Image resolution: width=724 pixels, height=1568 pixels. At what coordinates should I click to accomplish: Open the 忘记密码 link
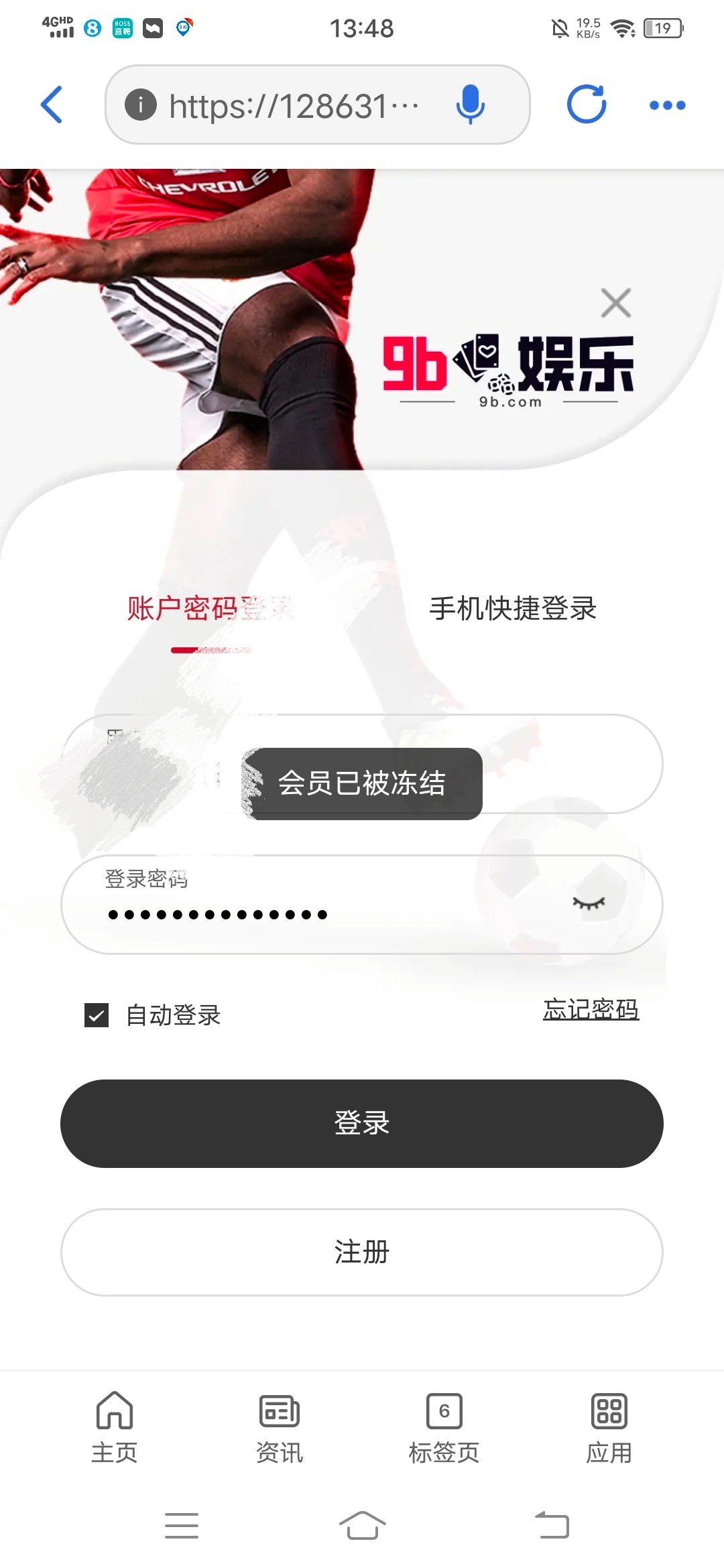[x=591, y=1010]
